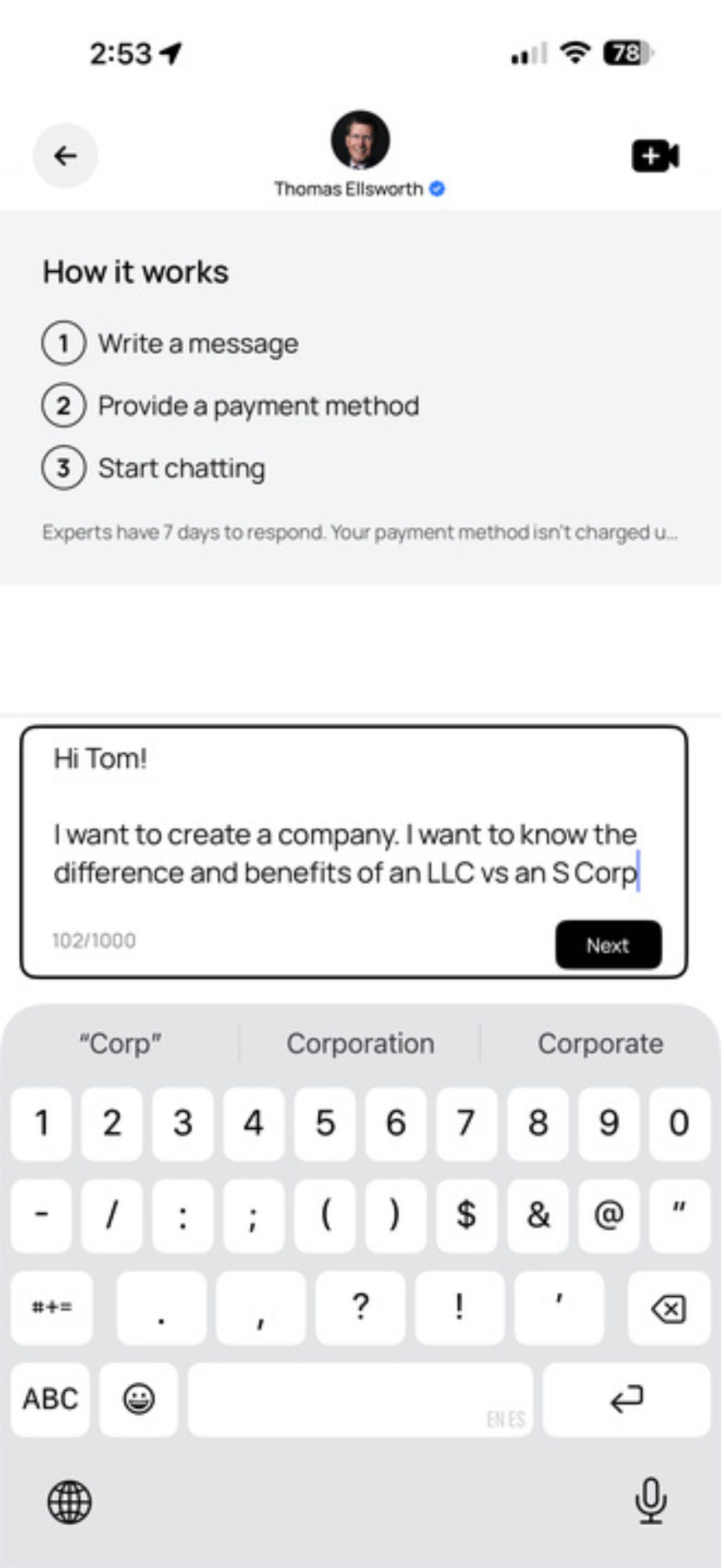Tap the 'How it works' heading
The image size is (724, 1568).
coord(135,271)
